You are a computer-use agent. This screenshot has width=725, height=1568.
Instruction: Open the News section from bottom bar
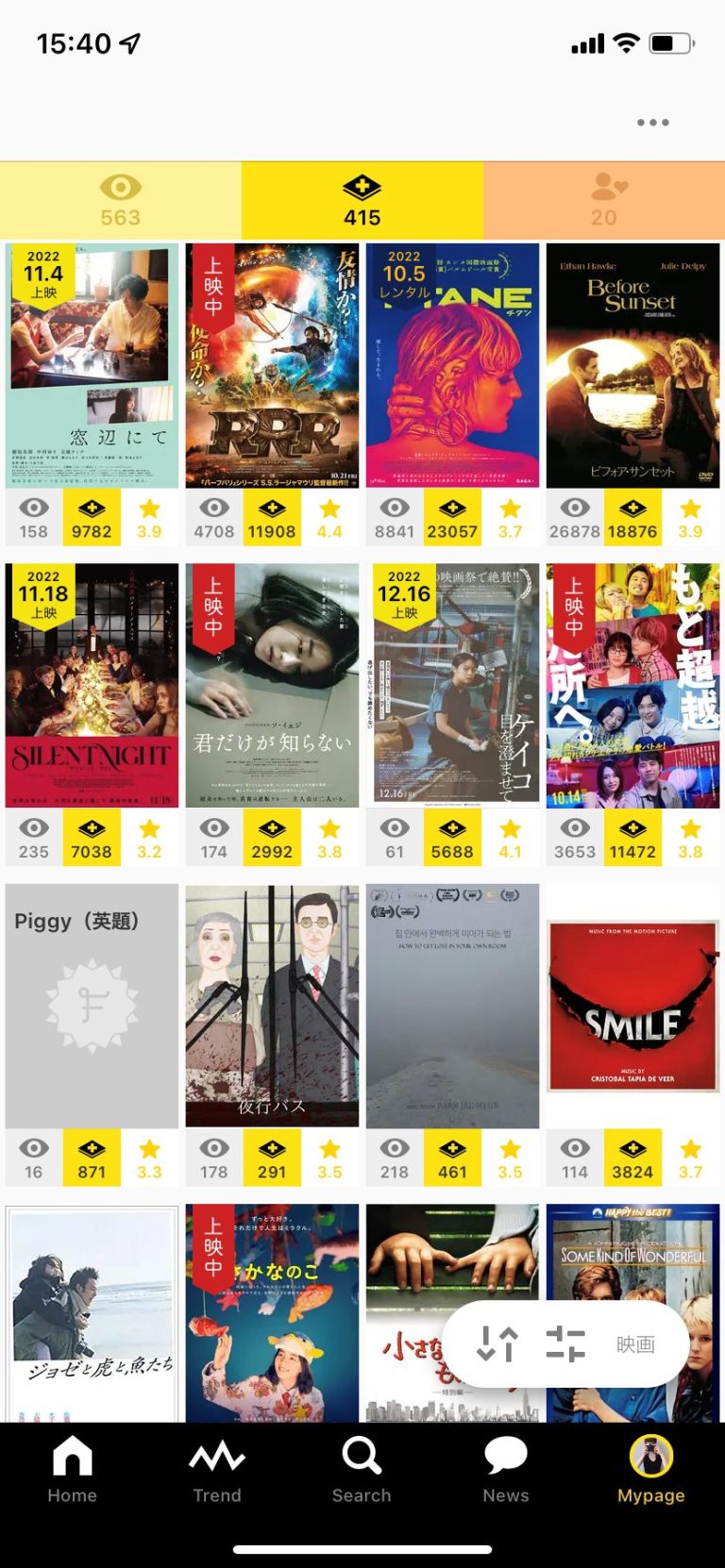(x=506, y=1469)
